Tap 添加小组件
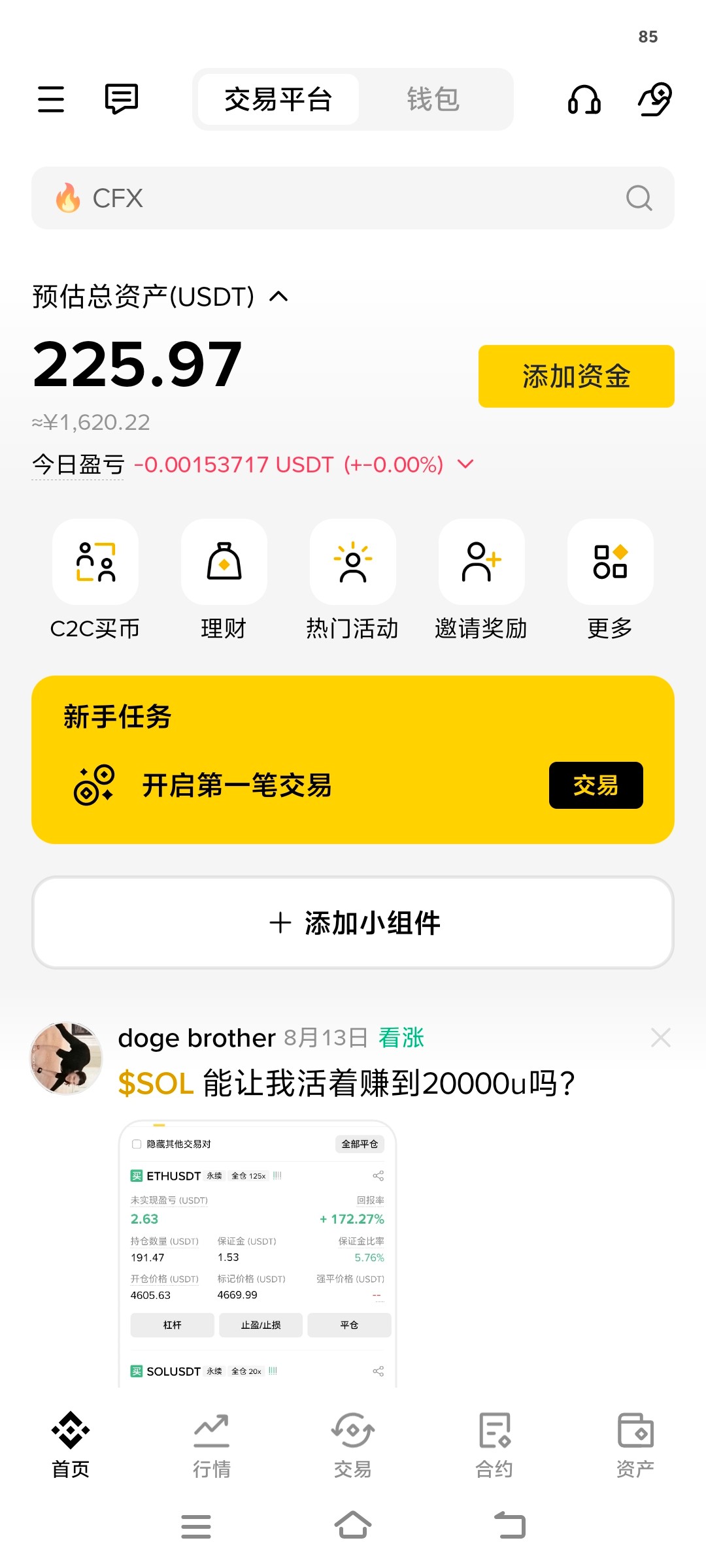Screen dimensions: 706x1568 [x=353, y=923]
